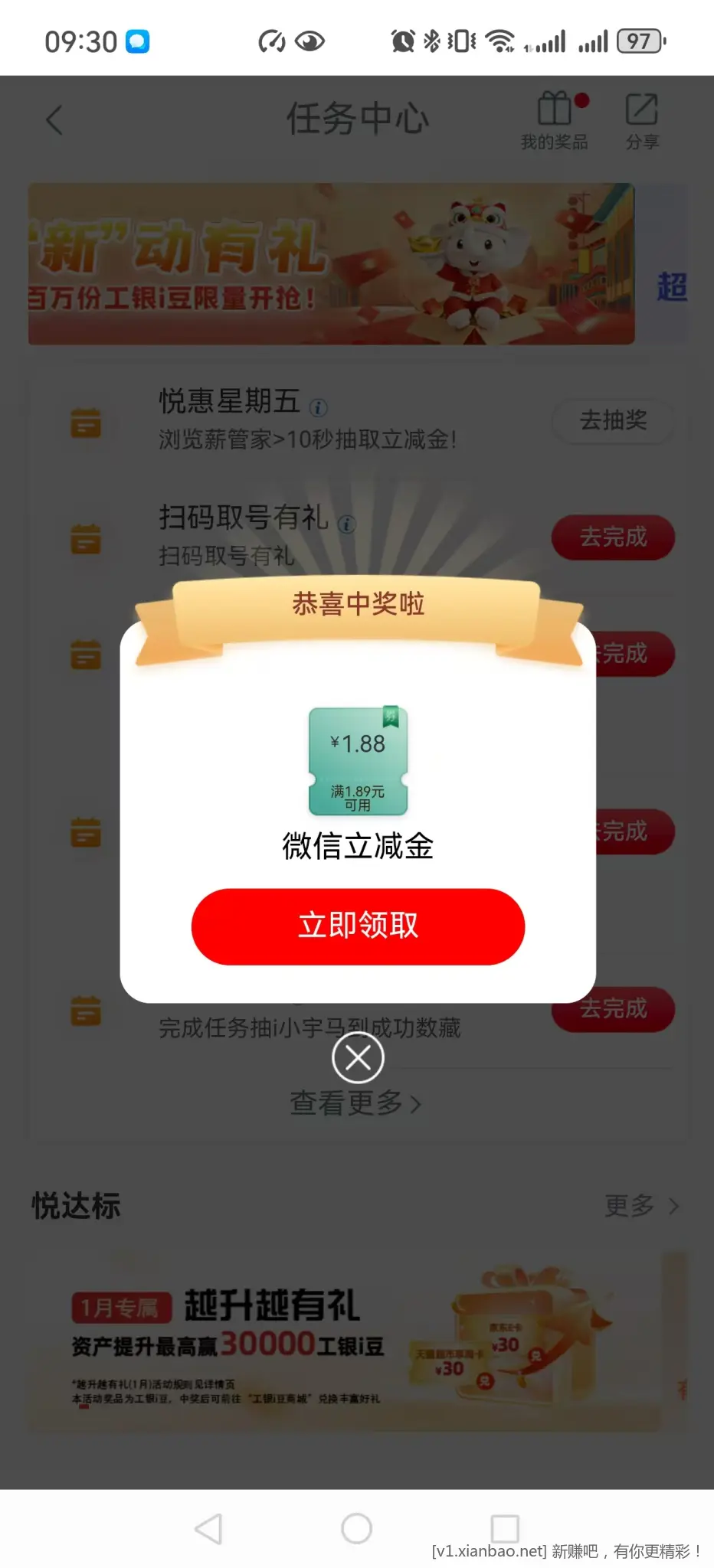The height and width of the screenshot is (1568, 714).
Task: Tap the back arrow at top left
Action: [54, 119]
